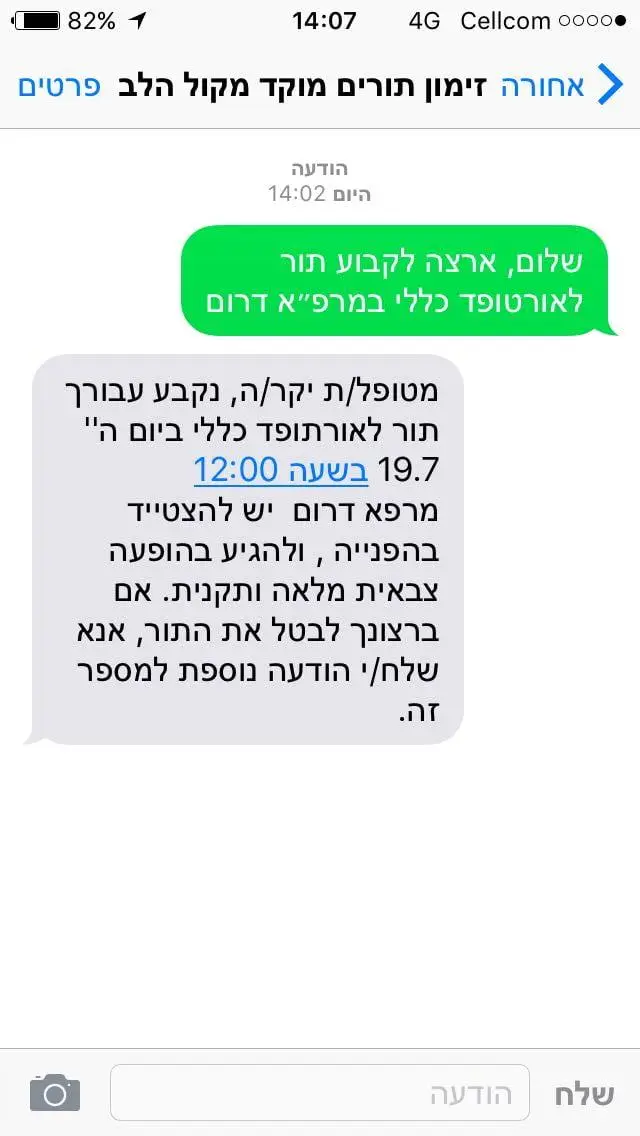Screen dimensions: 640x1136
Task: Open contact details via פרטים
Action: coord(59,86)
